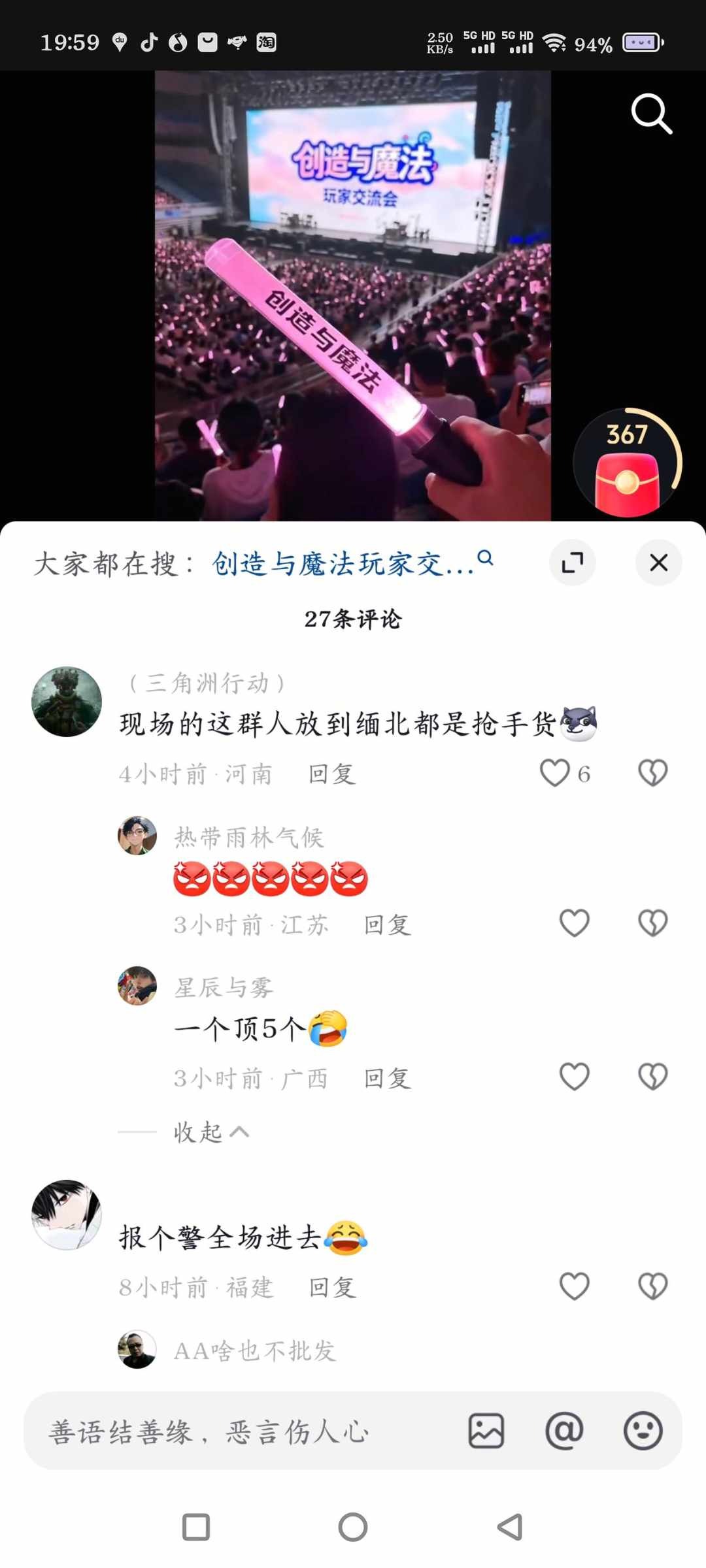Reply to the 三角洲行动 comment from 河南
706x1568 pixels.
[332, 774]
